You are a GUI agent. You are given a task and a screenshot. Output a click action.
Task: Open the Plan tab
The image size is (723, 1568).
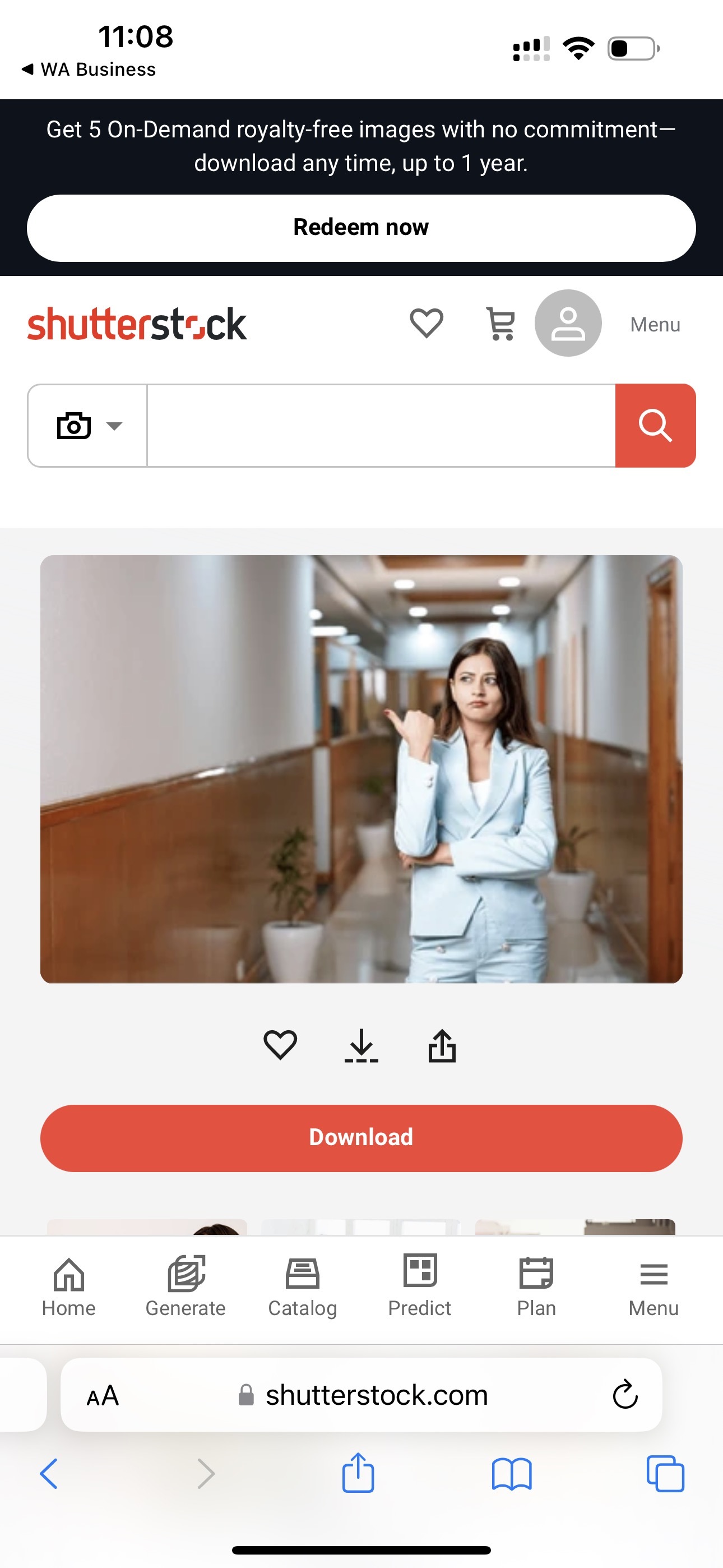tap(536, 1286)
